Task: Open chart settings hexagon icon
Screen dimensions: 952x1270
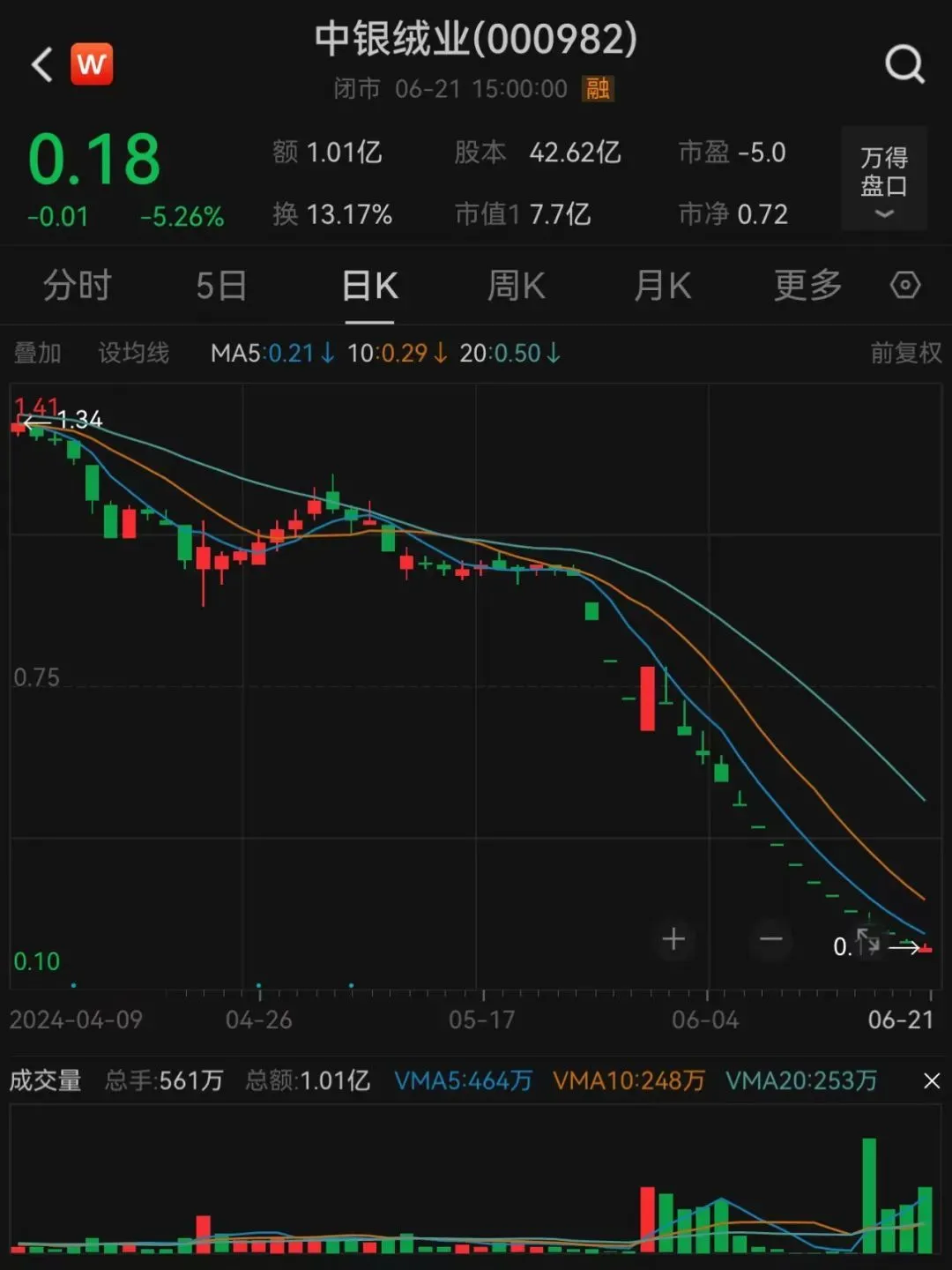Action: tap(905, 286)
